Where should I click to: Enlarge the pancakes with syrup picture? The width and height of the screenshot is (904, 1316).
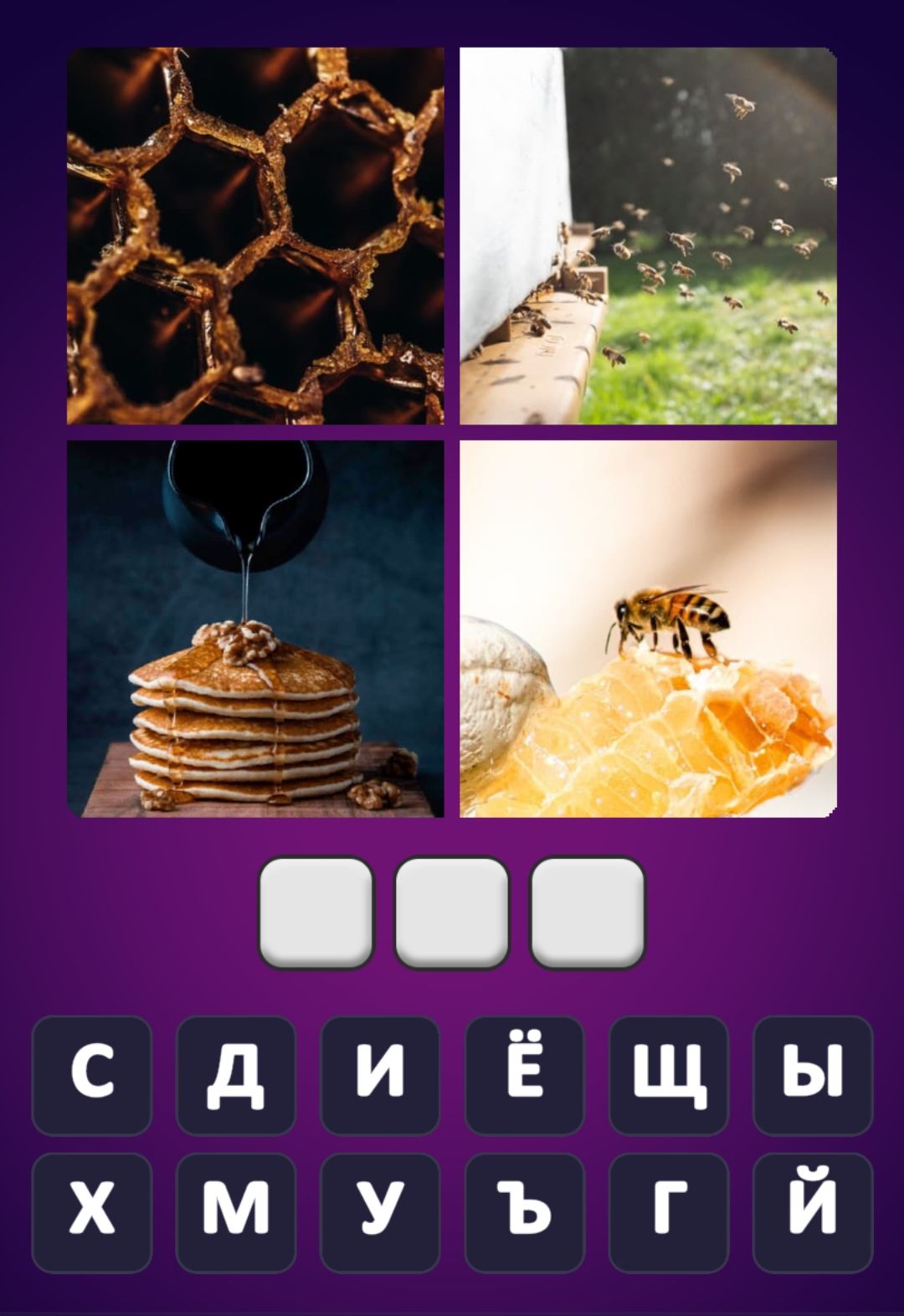tap(255, 629)
